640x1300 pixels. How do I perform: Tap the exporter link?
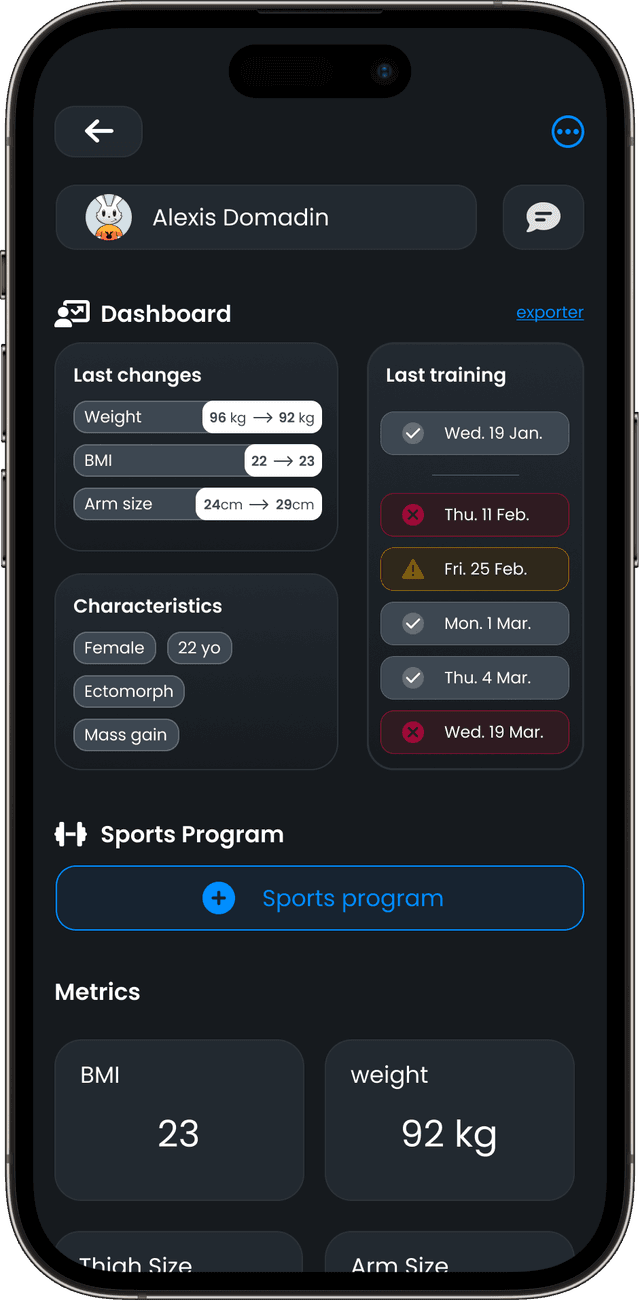pos(550,312)
